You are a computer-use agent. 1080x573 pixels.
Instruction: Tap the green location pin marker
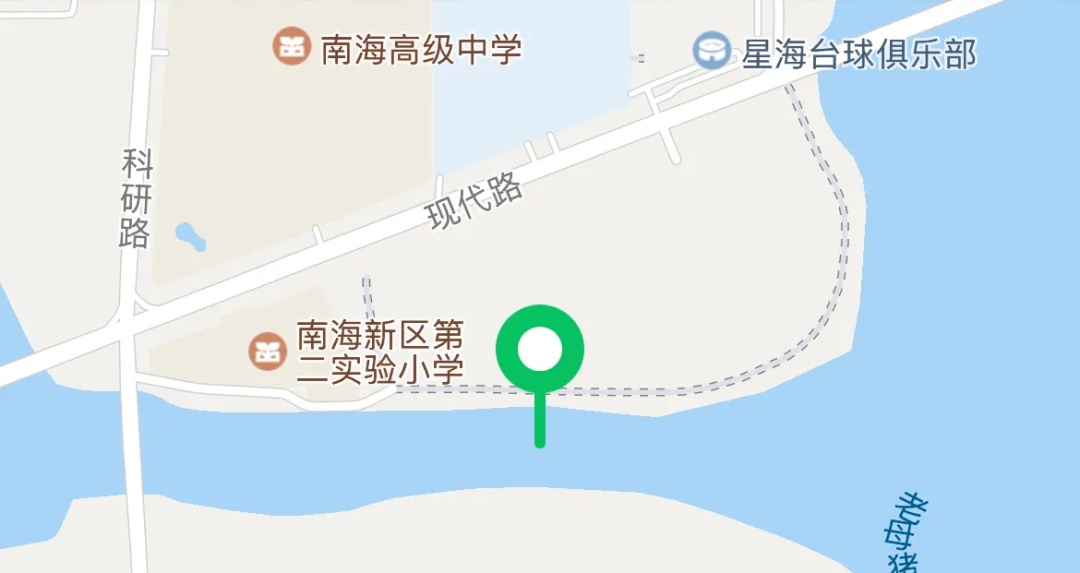[x=540, y=350]
